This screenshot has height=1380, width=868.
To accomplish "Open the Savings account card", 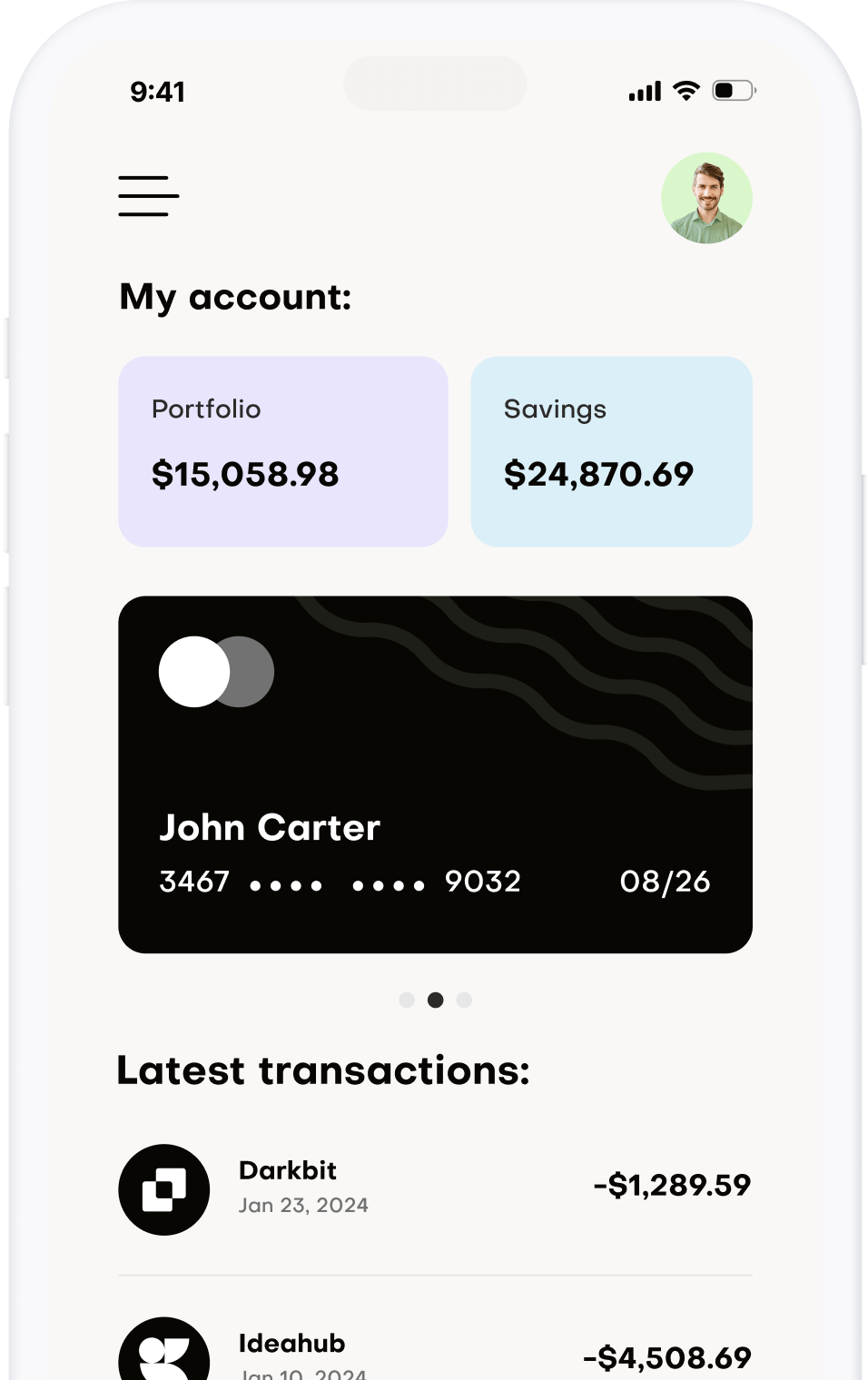I will click(x=611, y=451).
